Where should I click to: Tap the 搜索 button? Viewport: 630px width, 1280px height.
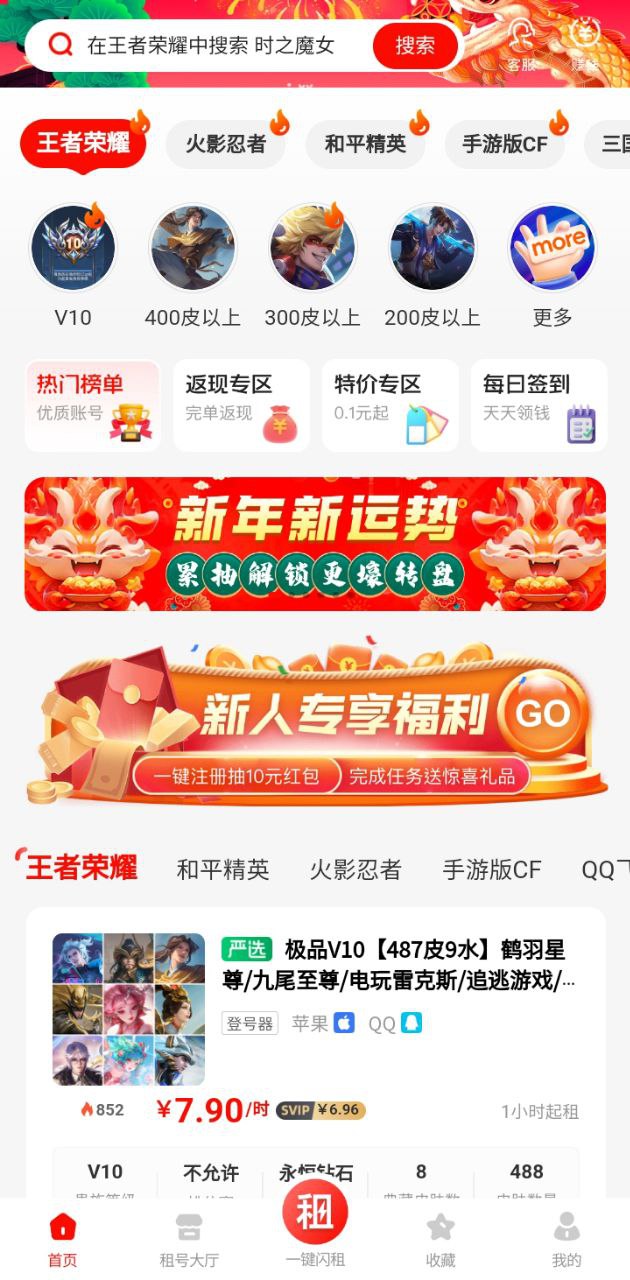pyautogui.click(x=415, y=46)
